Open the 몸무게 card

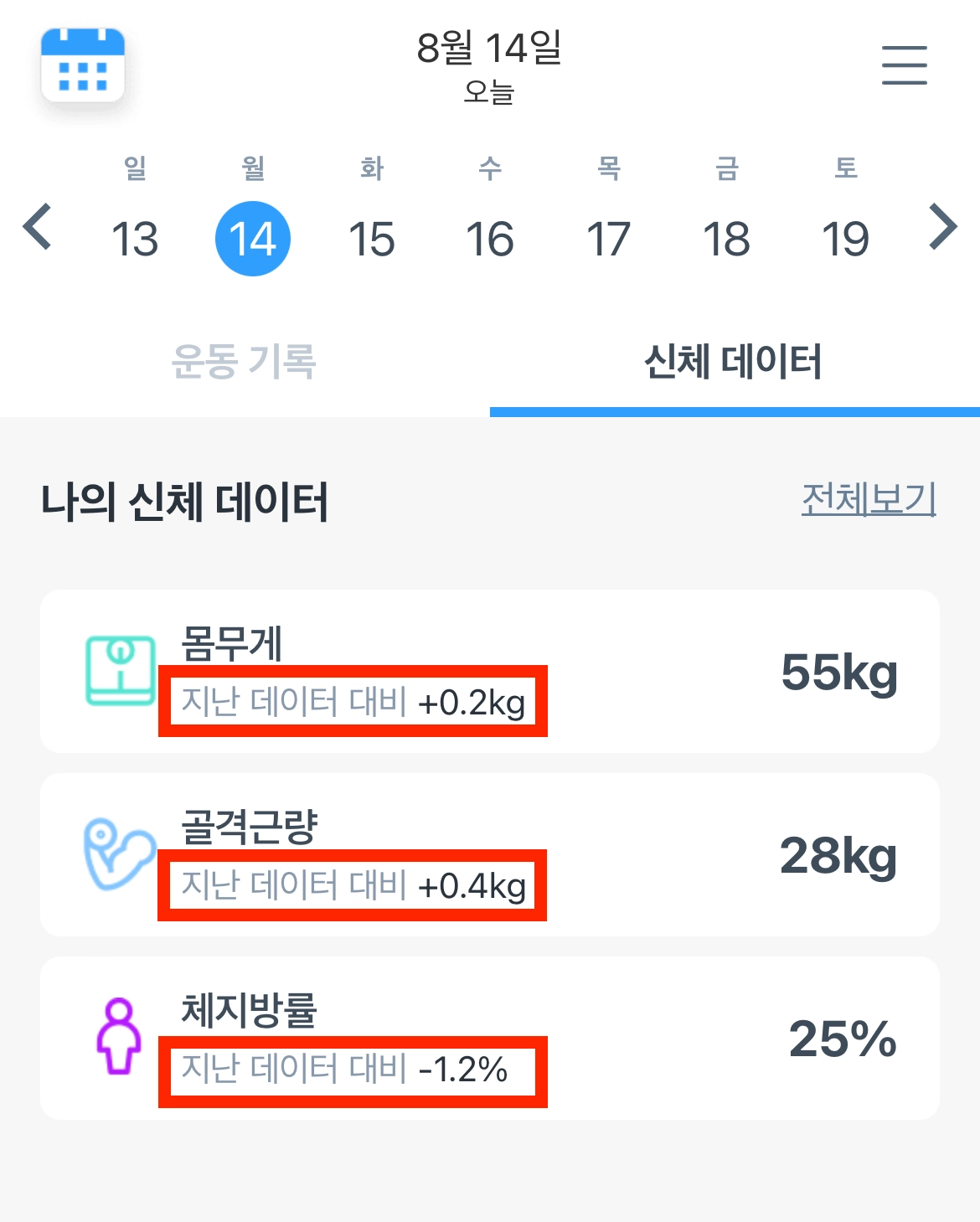point(489,672)
